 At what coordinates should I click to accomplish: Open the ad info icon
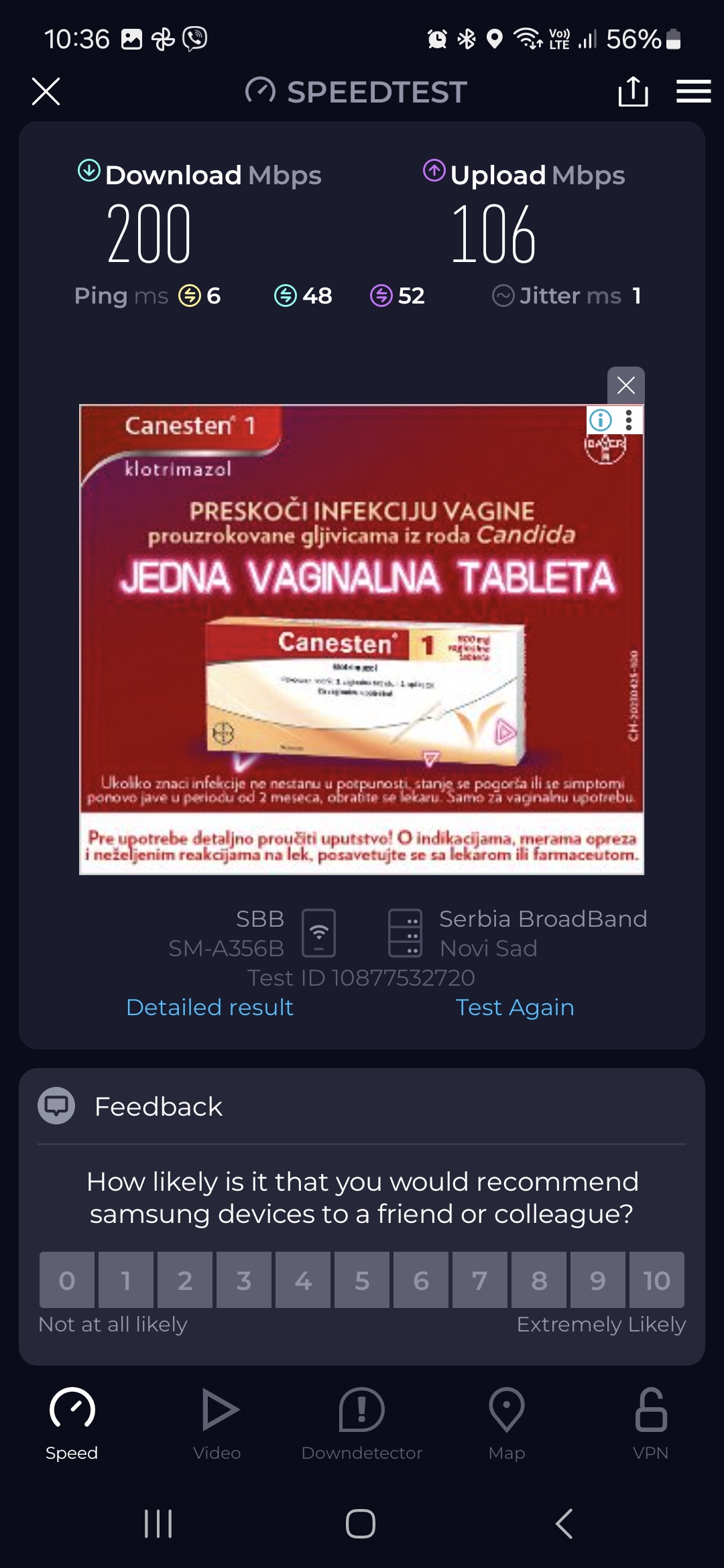(601, 420)
